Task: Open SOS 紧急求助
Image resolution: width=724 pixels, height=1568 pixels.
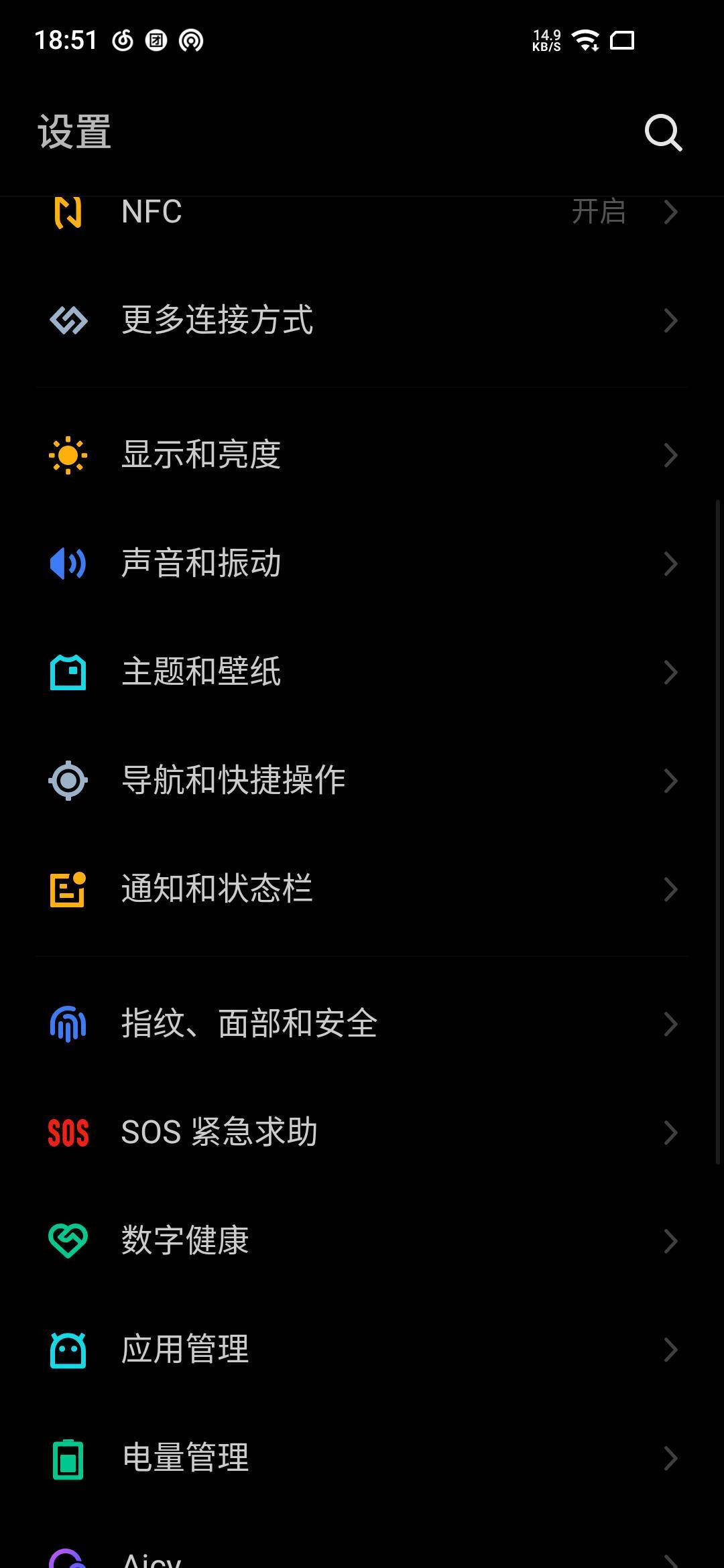Action: (x=362, y=1132)
